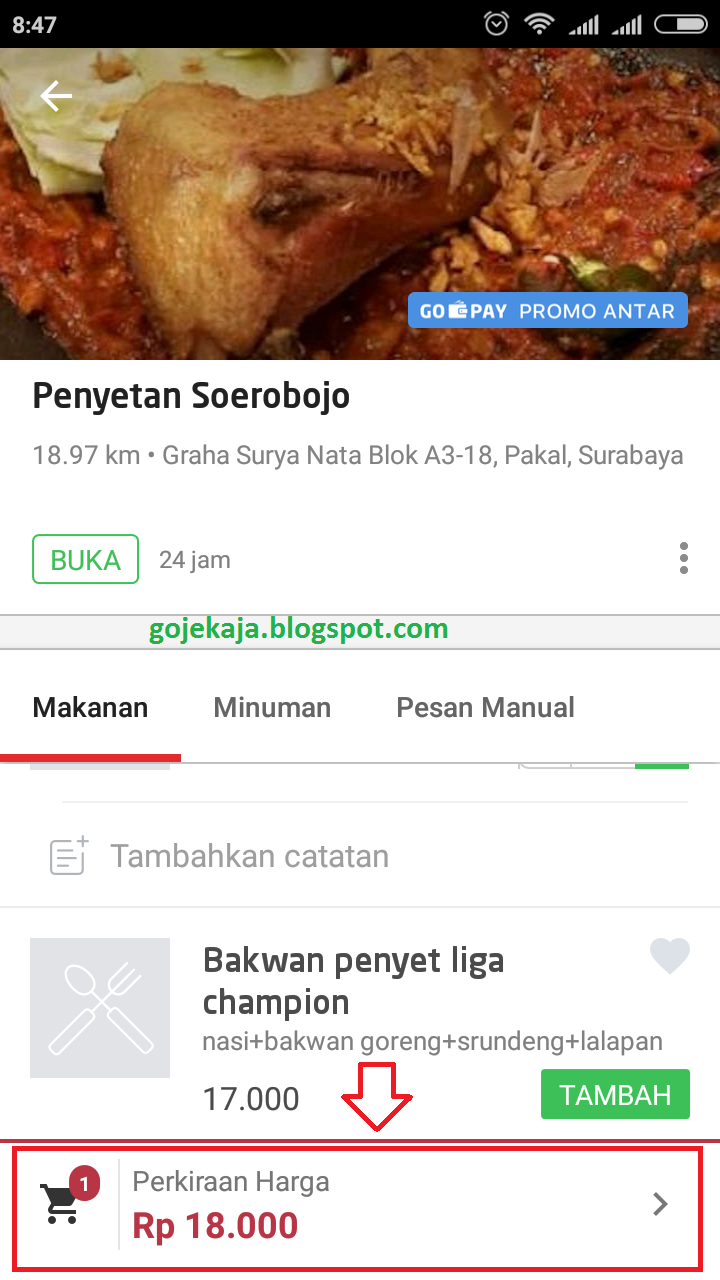Tap the Wi-Fi icon in status bar
Viewport: 720px width, 1280px height.
point(539,21)
